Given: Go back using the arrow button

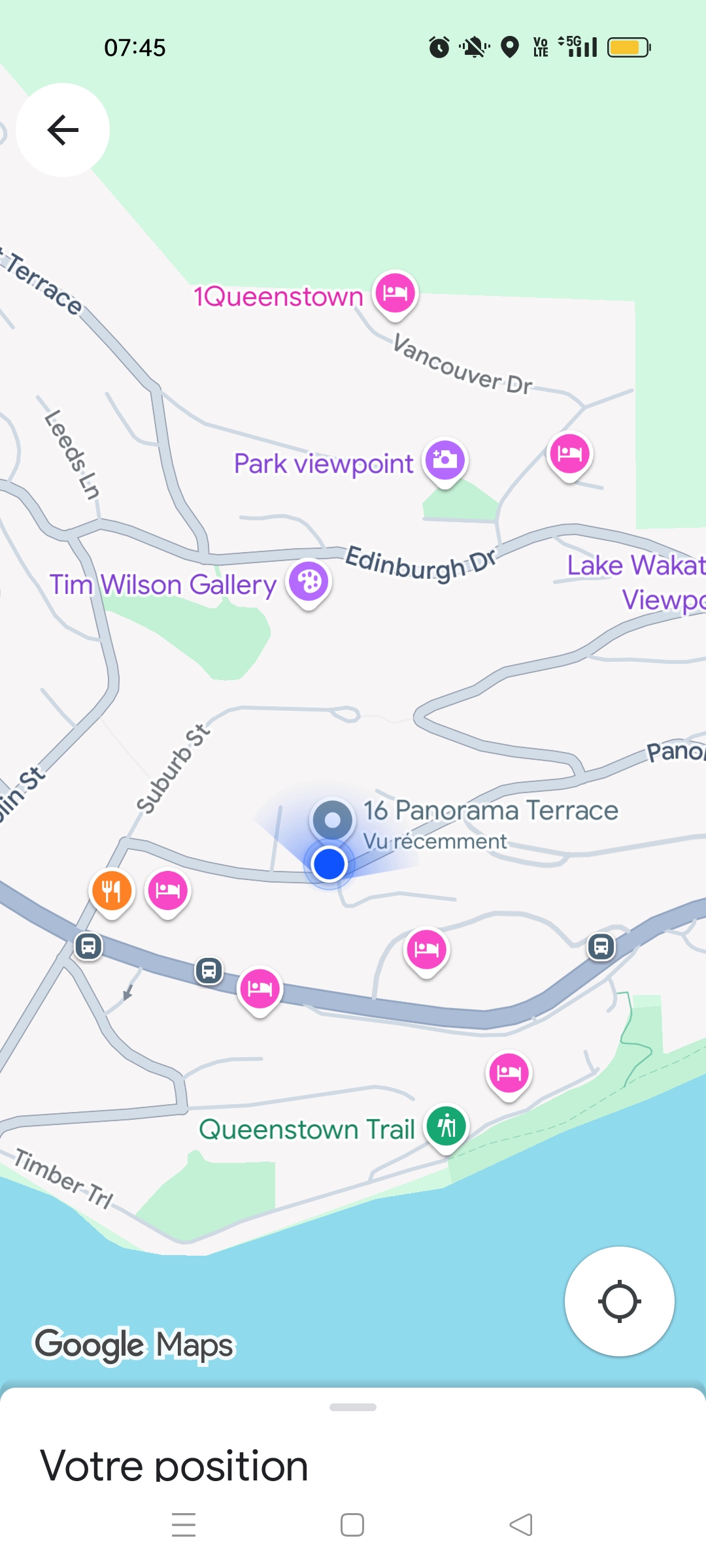Looking at the screenshot, I should click(x=63, y=130).
